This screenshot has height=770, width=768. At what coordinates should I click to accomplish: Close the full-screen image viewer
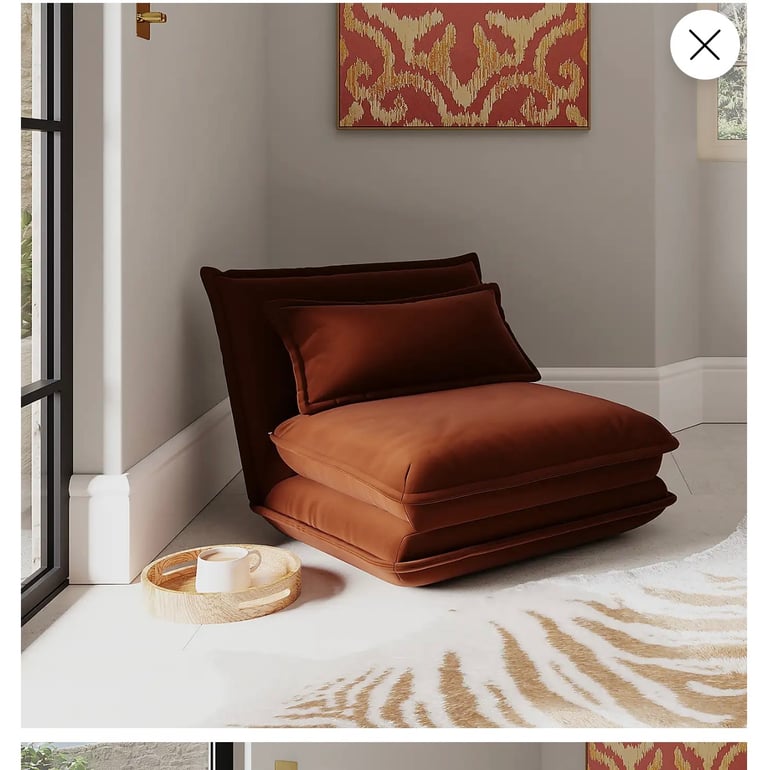pyautogui.click(x=704, y=45)
